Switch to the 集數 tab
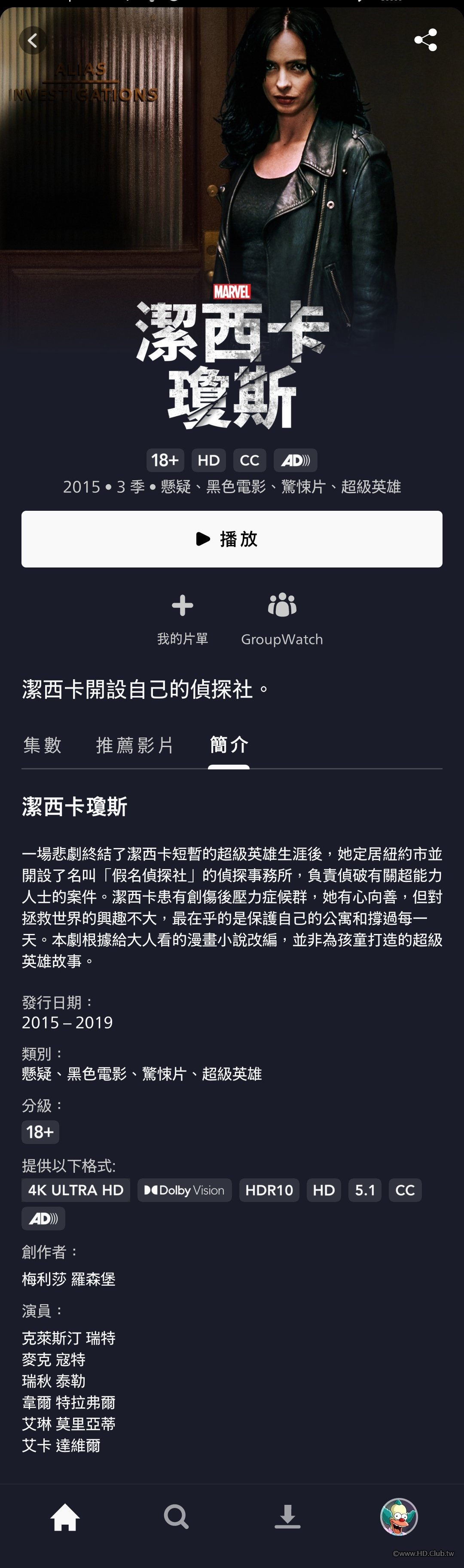This screenshot has width=464, height=1568. pyautogui.click(x=43, y=744)
